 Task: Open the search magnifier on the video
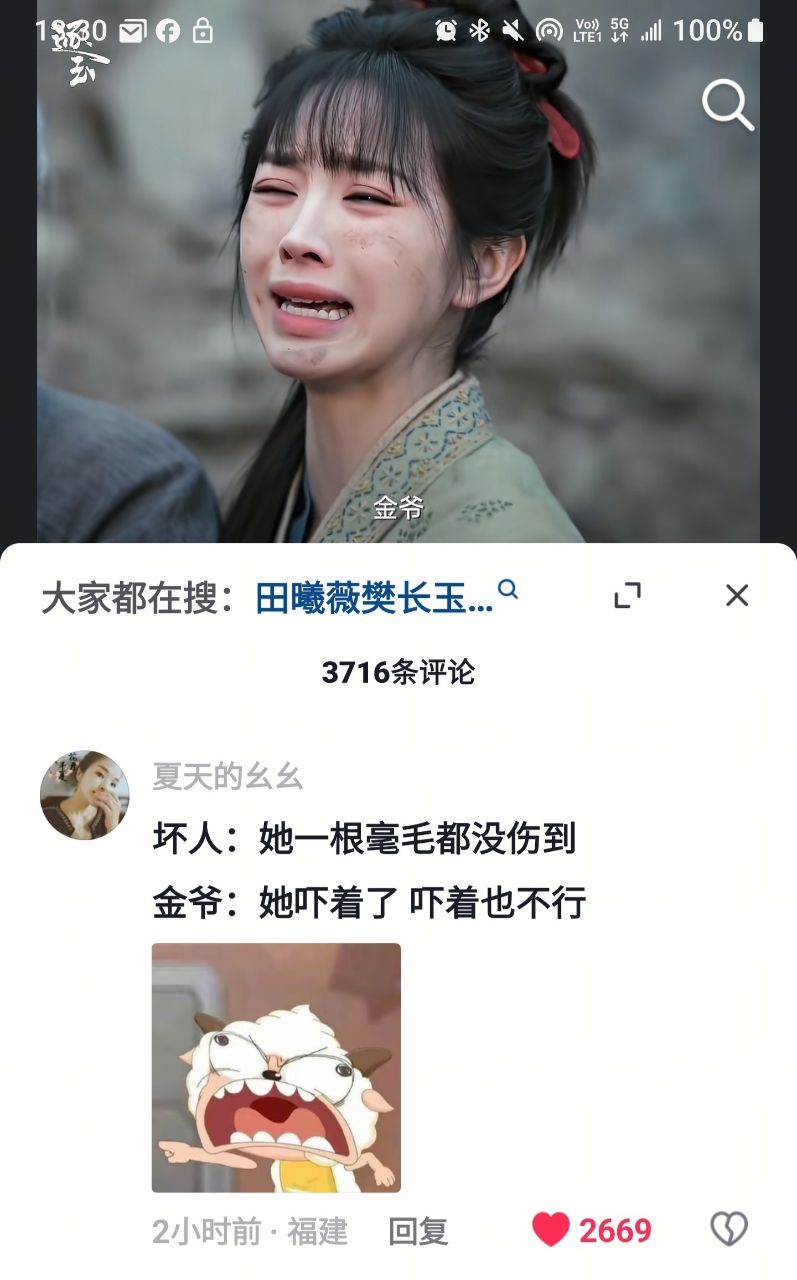(x=727, y=105)
